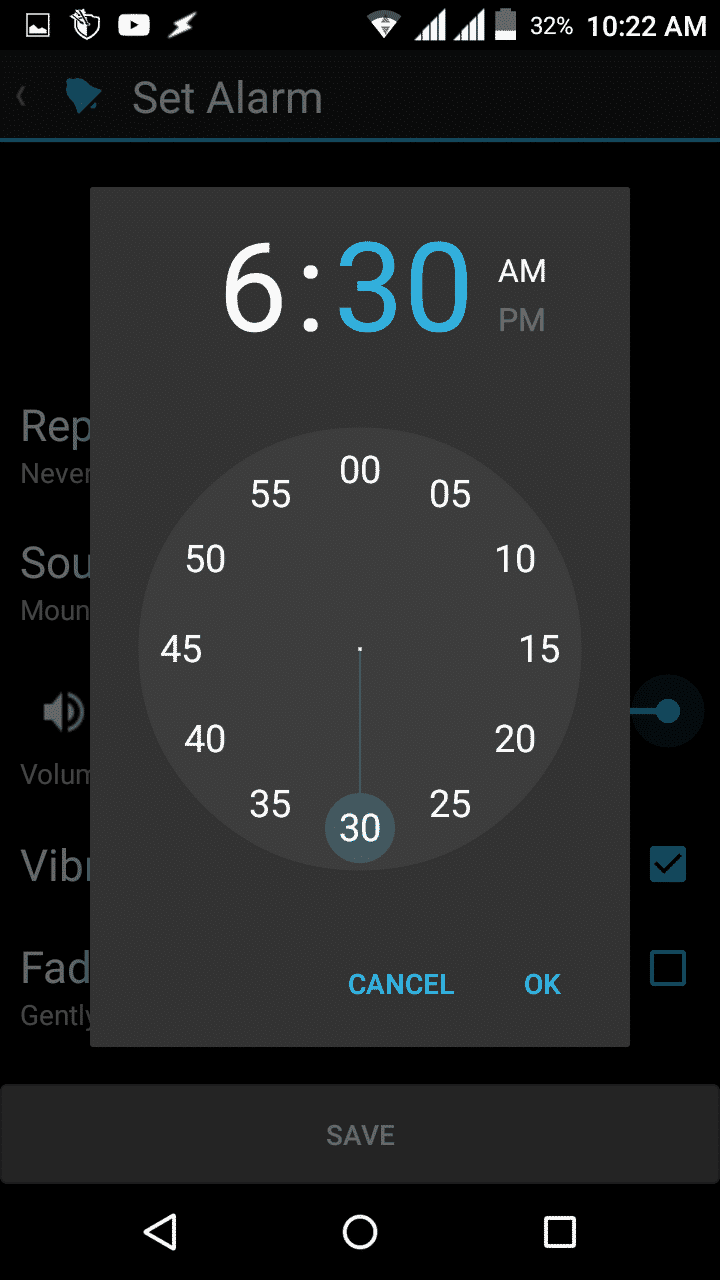Cancel the time picker dialog
Image resolution: width=720 pixels, height=1280 pixels.
tap(401, 984)
